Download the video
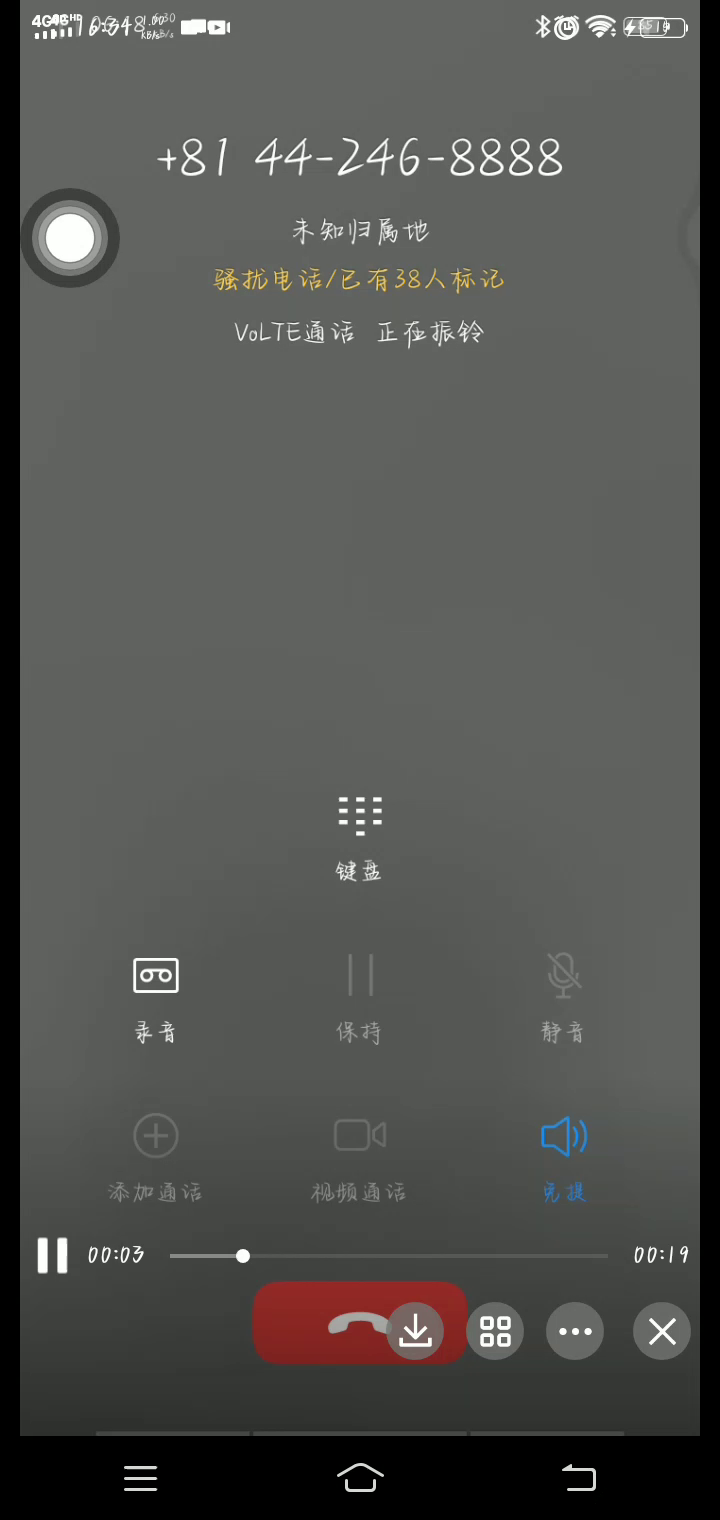 [415, 1331]
